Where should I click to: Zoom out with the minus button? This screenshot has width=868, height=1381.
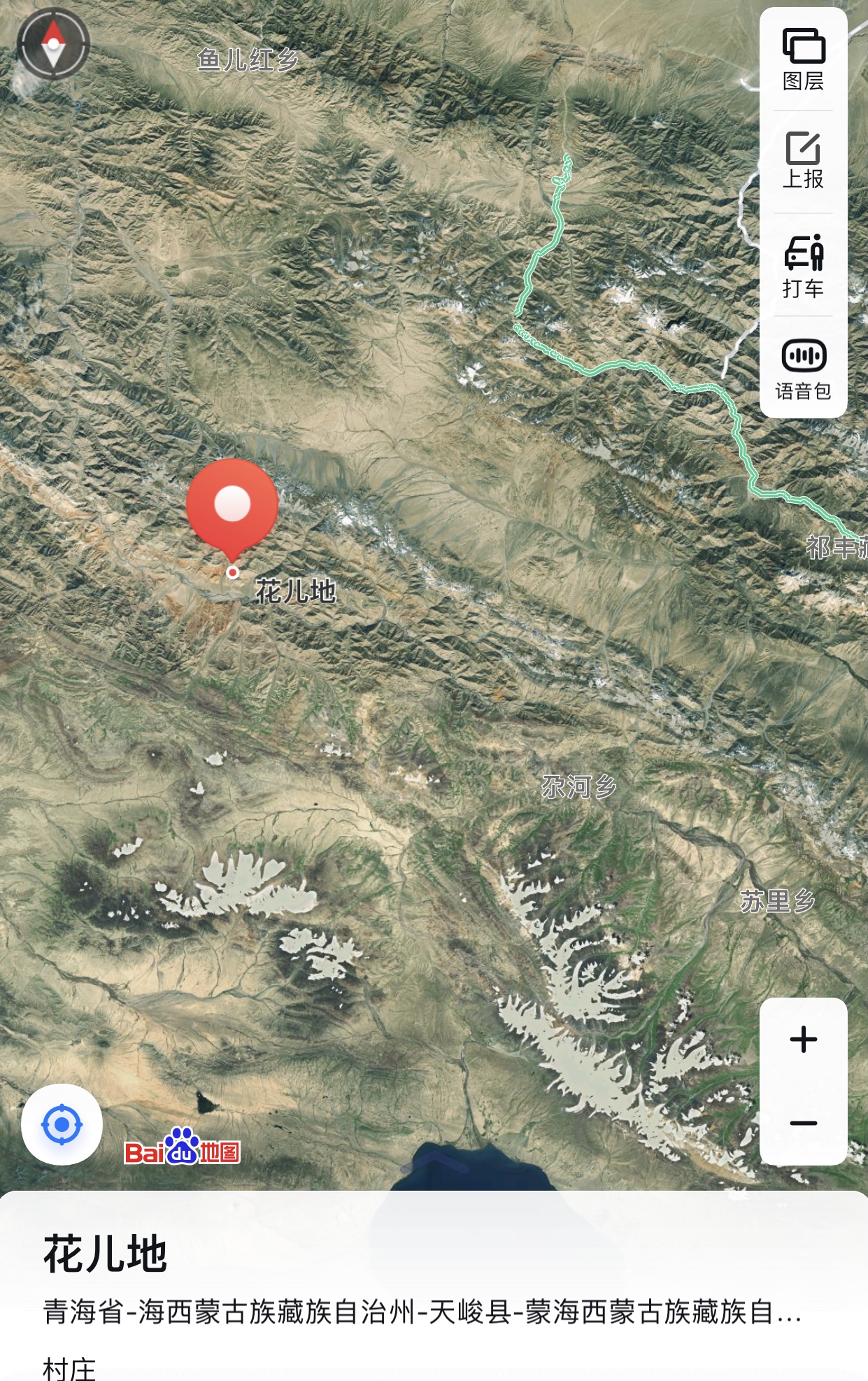pyautogui.click(x=803, y=1123)
